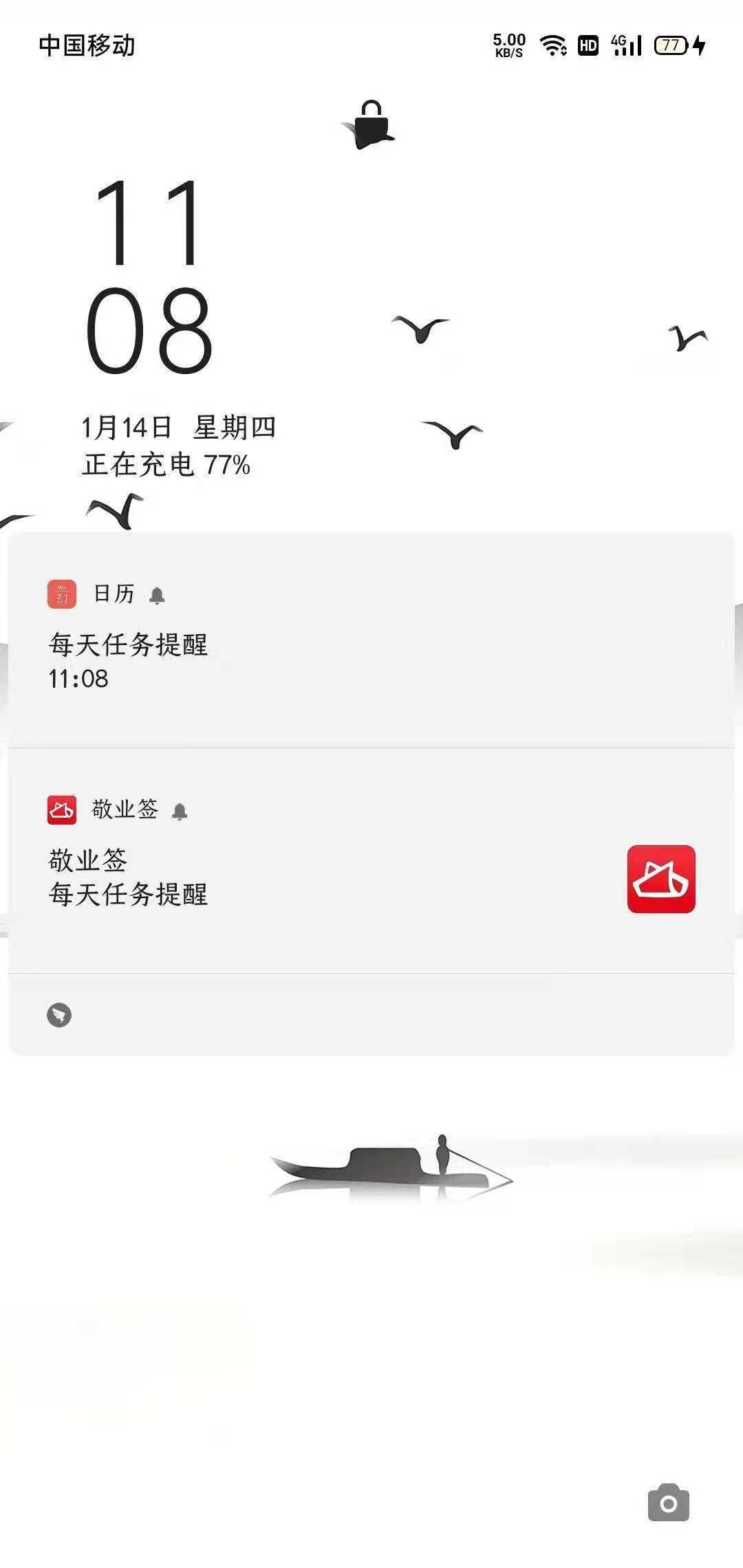Launch the camera shortcut
Viewport: 743px width, 1568px height.
click(668, 1503)
